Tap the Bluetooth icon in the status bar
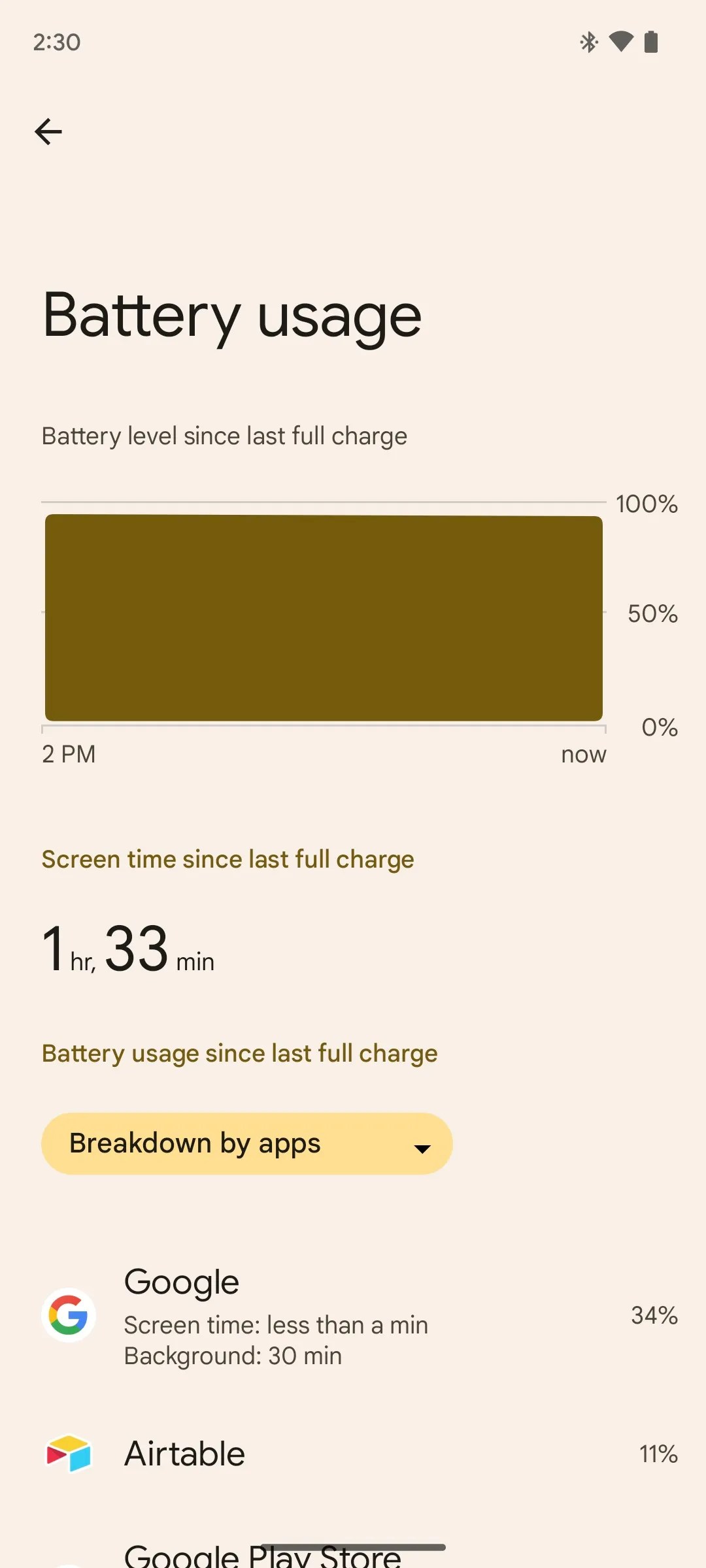The image size is (706, 1568). tap(588, 41)
